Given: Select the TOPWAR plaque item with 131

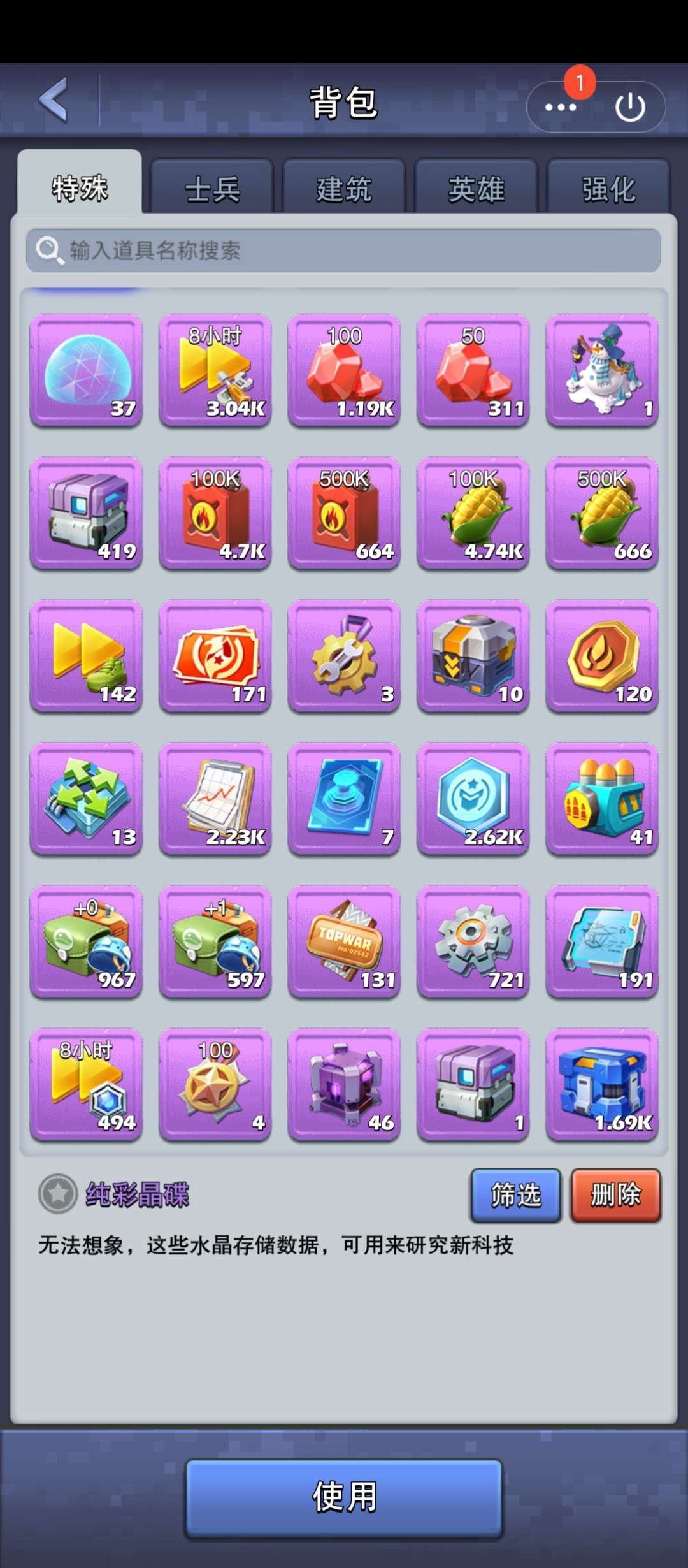Looking at the screenshot, I should (344, 941).
